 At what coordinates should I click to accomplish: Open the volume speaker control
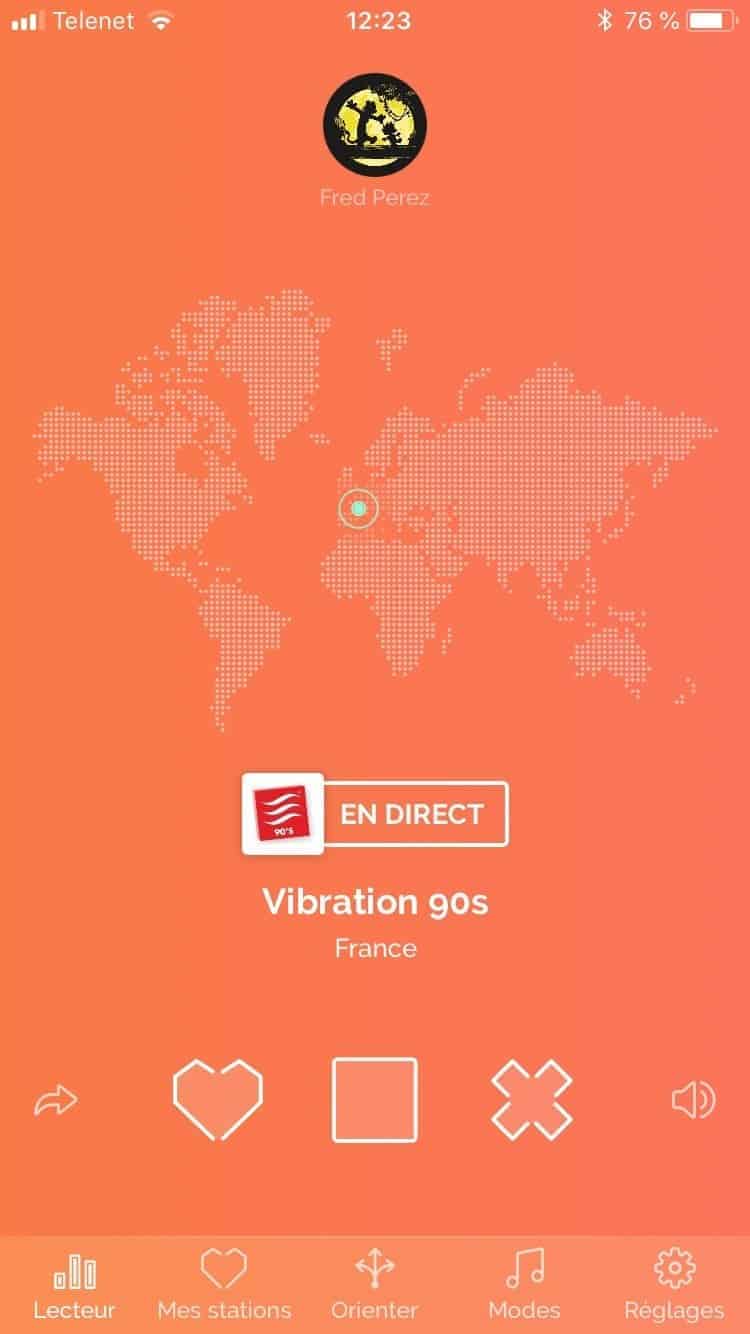[x=693, y=1101]
